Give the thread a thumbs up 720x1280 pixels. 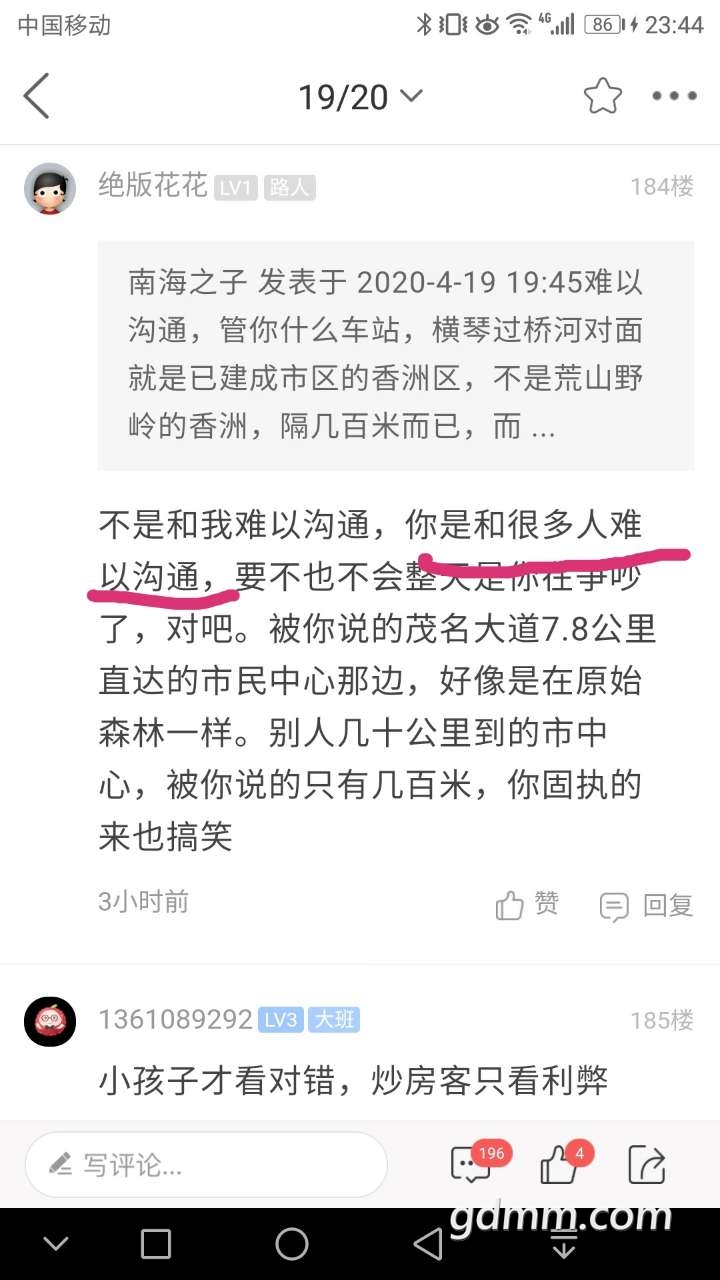tap(557, 1165)
